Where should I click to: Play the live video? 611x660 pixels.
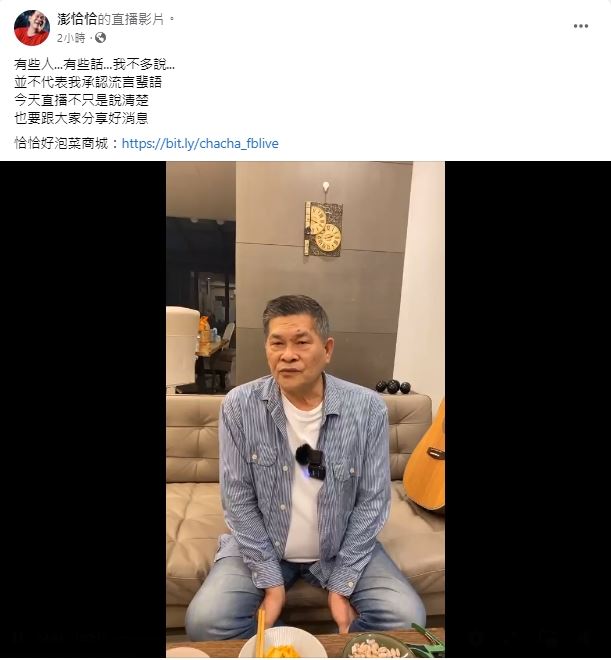point(305,410)
